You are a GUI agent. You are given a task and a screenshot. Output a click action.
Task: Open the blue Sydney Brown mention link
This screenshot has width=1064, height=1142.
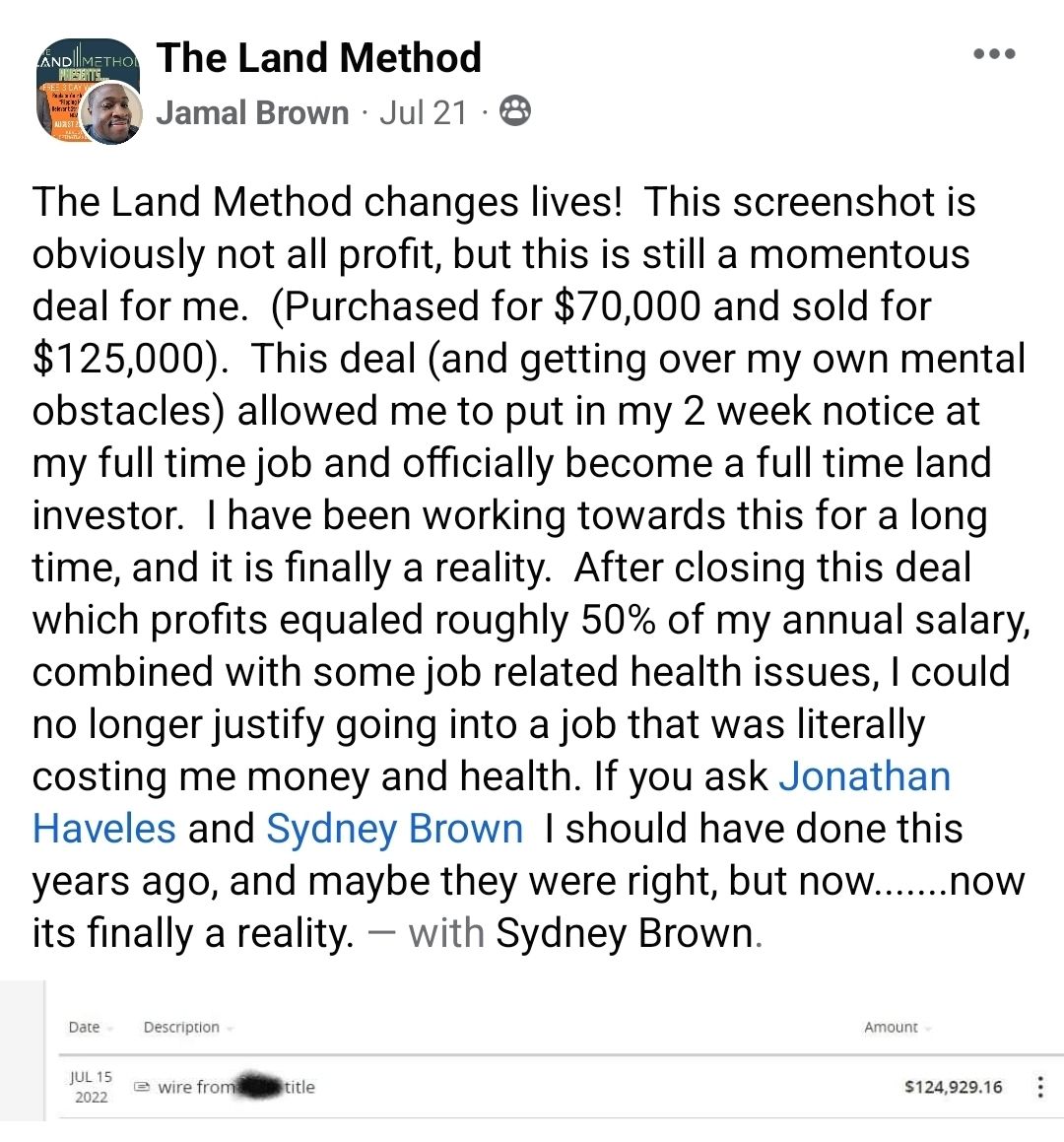tap(394, 829)
